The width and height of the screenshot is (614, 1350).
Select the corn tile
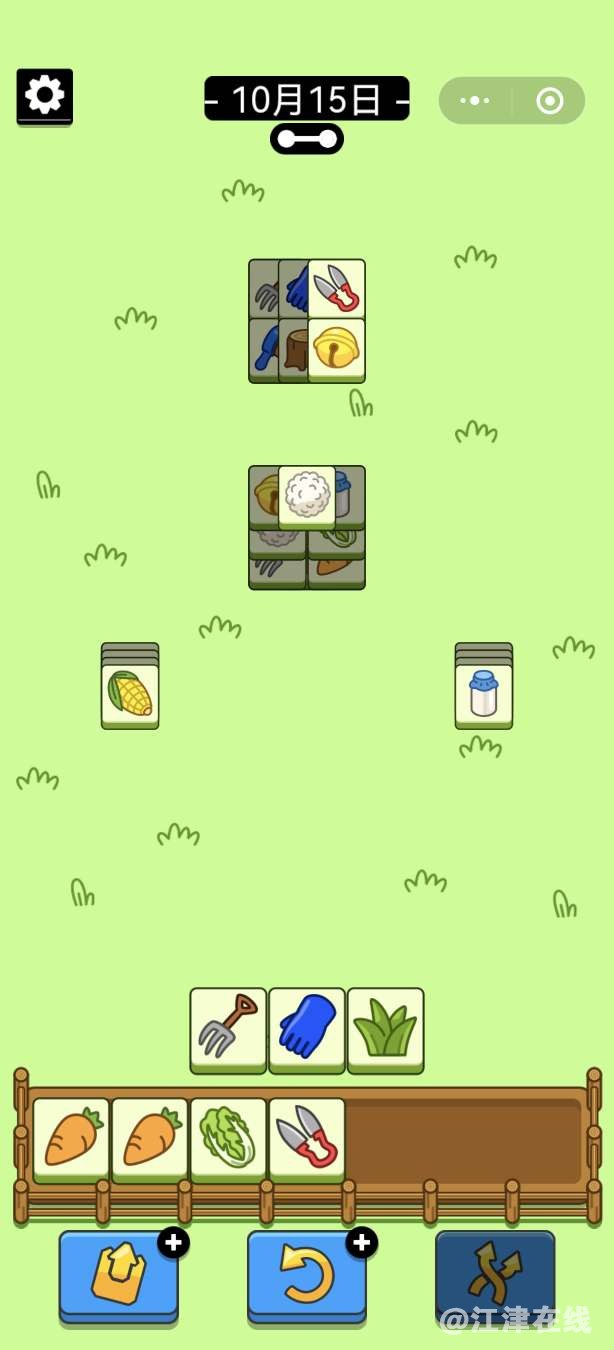130,694
